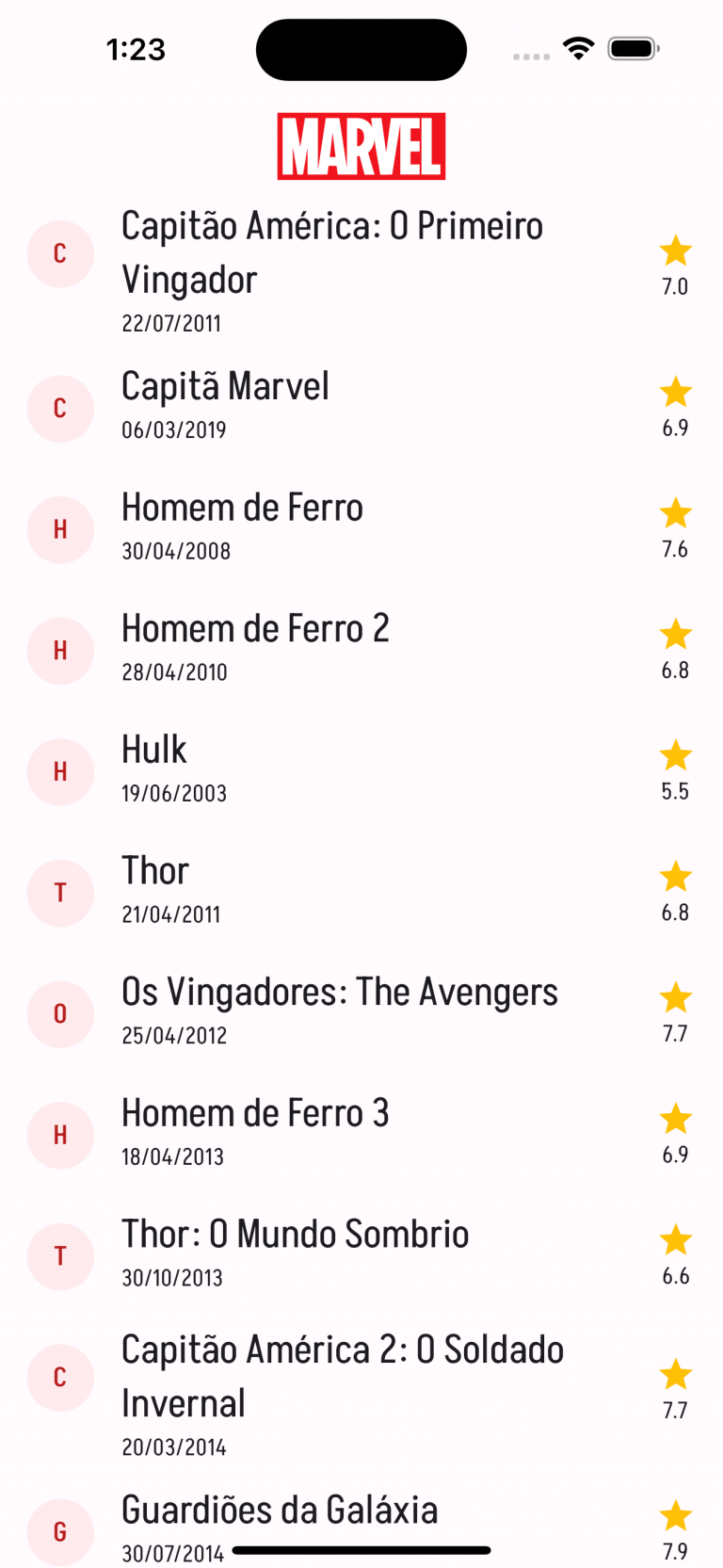Click the Wi-Fi icon in the status bar

[x=578, y=47]
